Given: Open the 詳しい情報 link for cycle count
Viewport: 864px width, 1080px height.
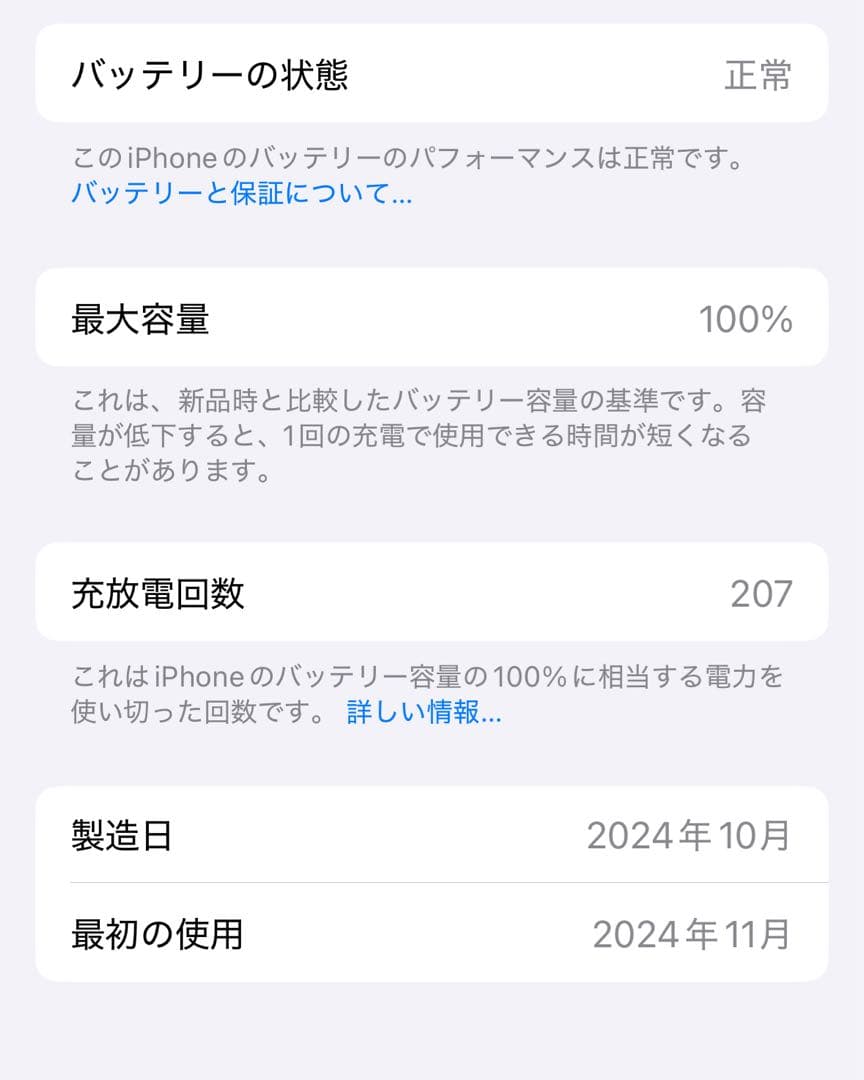Looking at the screenshot, I should (x=423, y=713).
